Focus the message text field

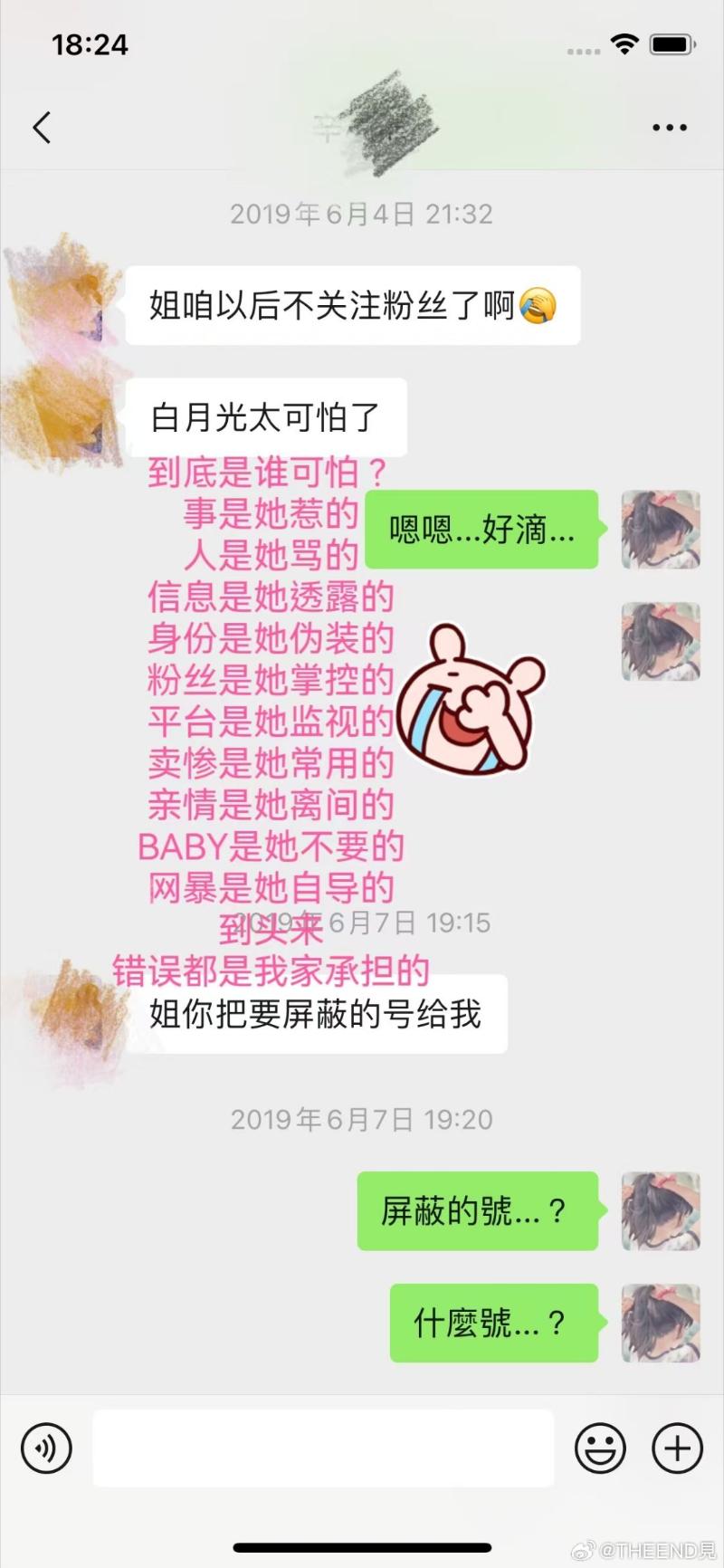pos(323,1448)
